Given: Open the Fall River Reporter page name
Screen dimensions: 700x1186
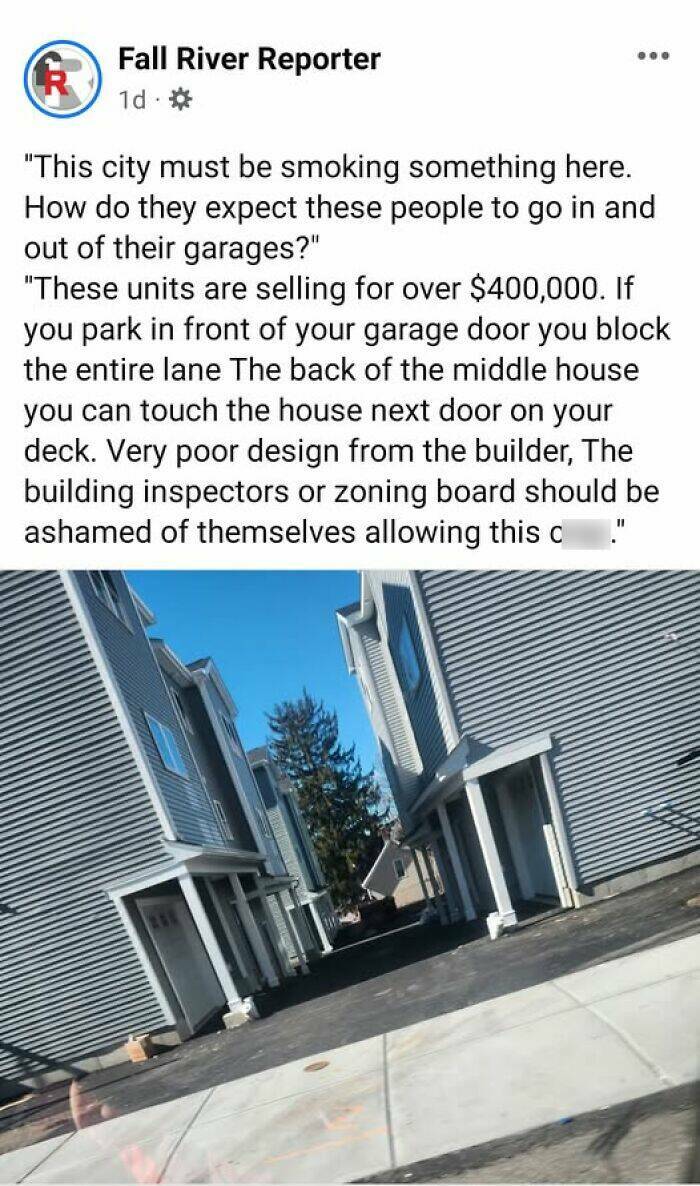Looking at the screenshot, I should 249,59.
